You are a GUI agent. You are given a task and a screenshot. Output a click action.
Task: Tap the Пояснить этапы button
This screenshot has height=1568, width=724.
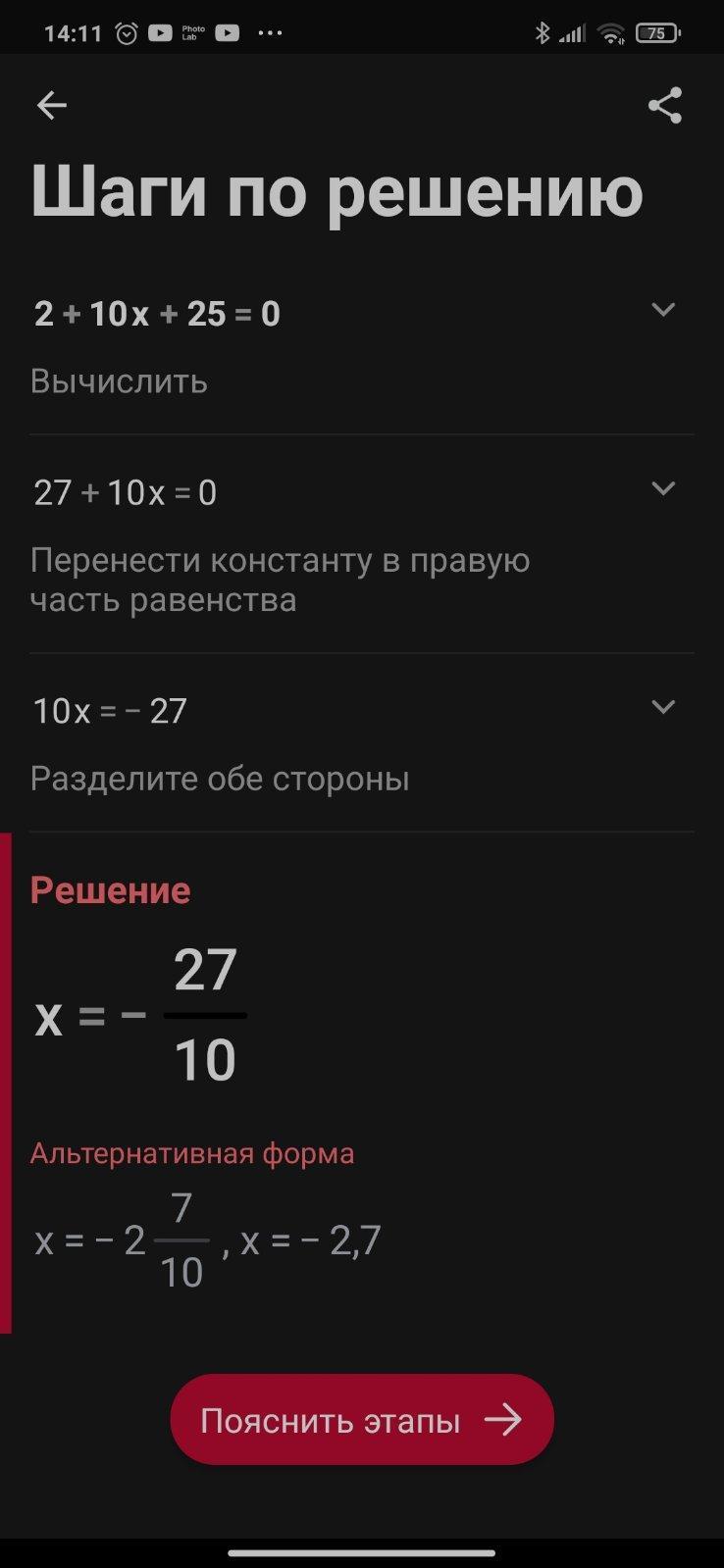pos(362,1419)
